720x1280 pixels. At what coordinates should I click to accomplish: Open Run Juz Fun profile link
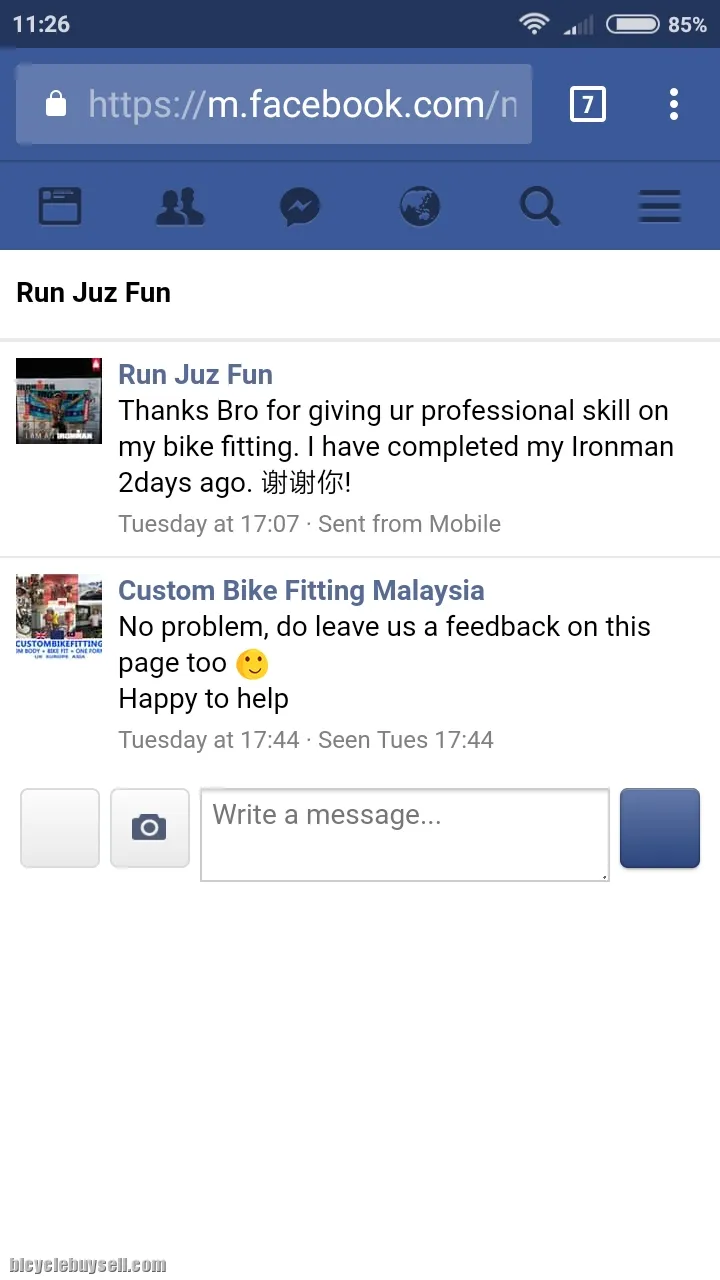click(195, 375)
